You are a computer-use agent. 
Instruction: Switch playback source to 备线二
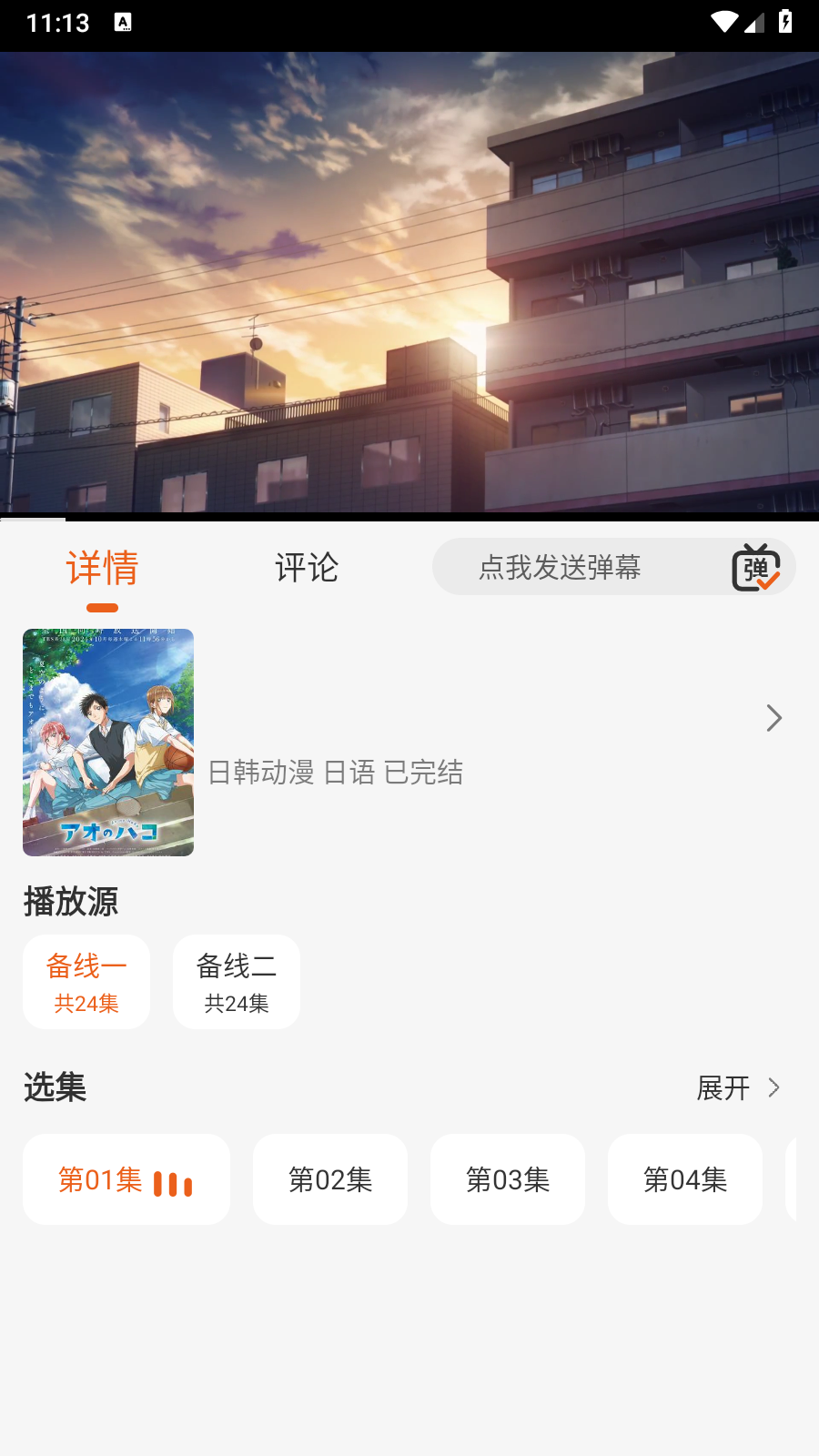(x=236, y=981)
